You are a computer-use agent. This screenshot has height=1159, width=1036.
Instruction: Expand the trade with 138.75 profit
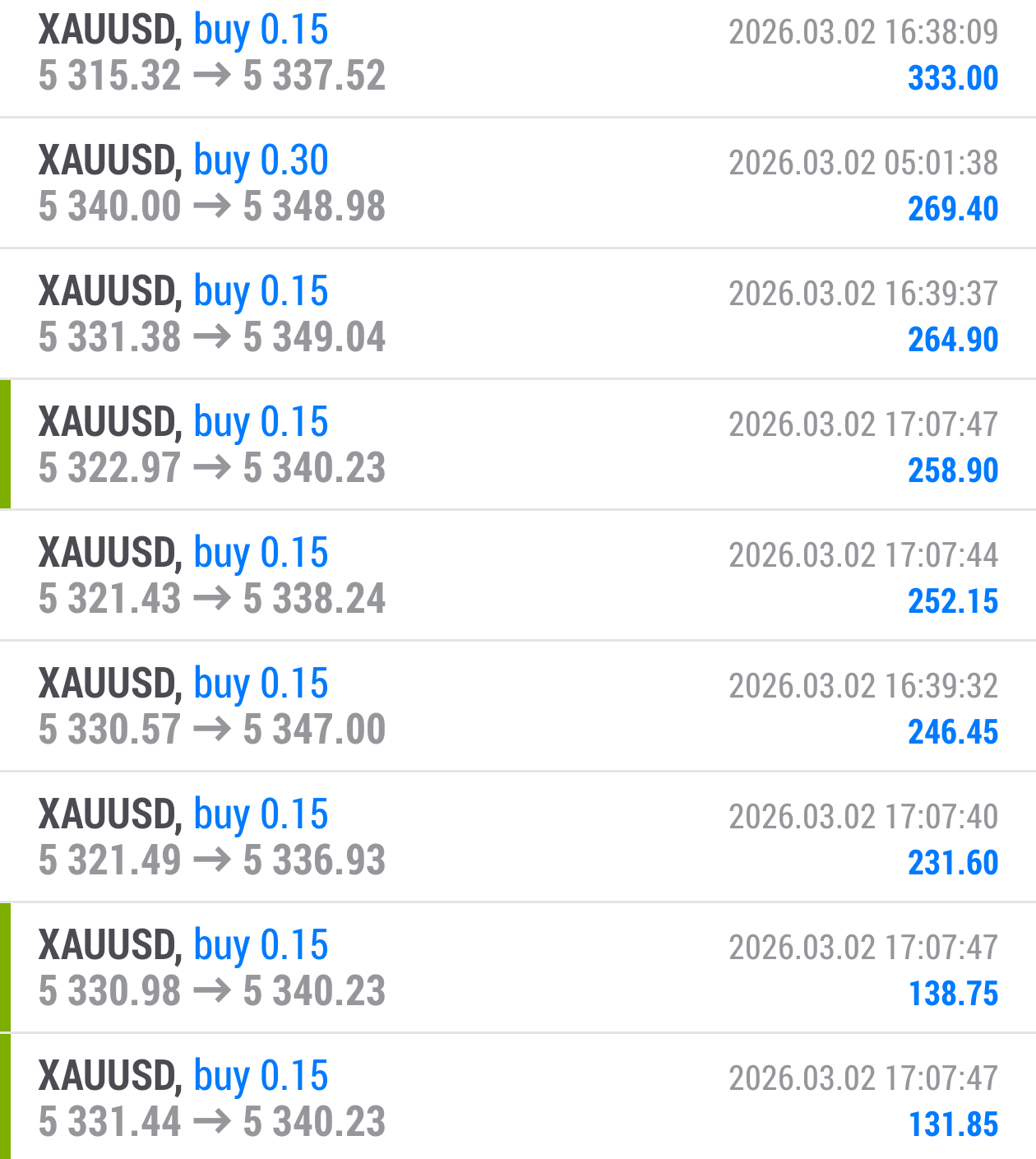click(518, 968)
